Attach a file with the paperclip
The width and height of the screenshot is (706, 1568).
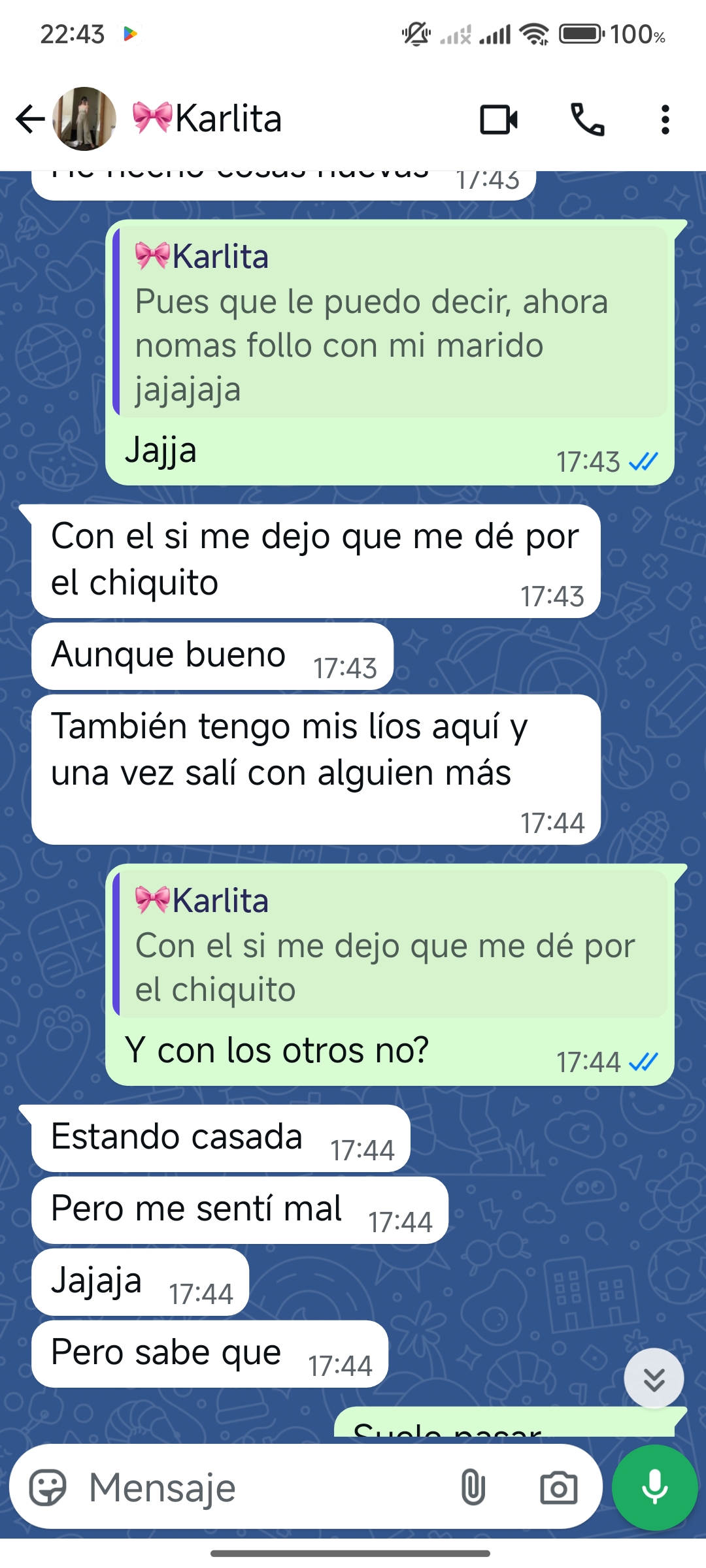coord(473,1488)
